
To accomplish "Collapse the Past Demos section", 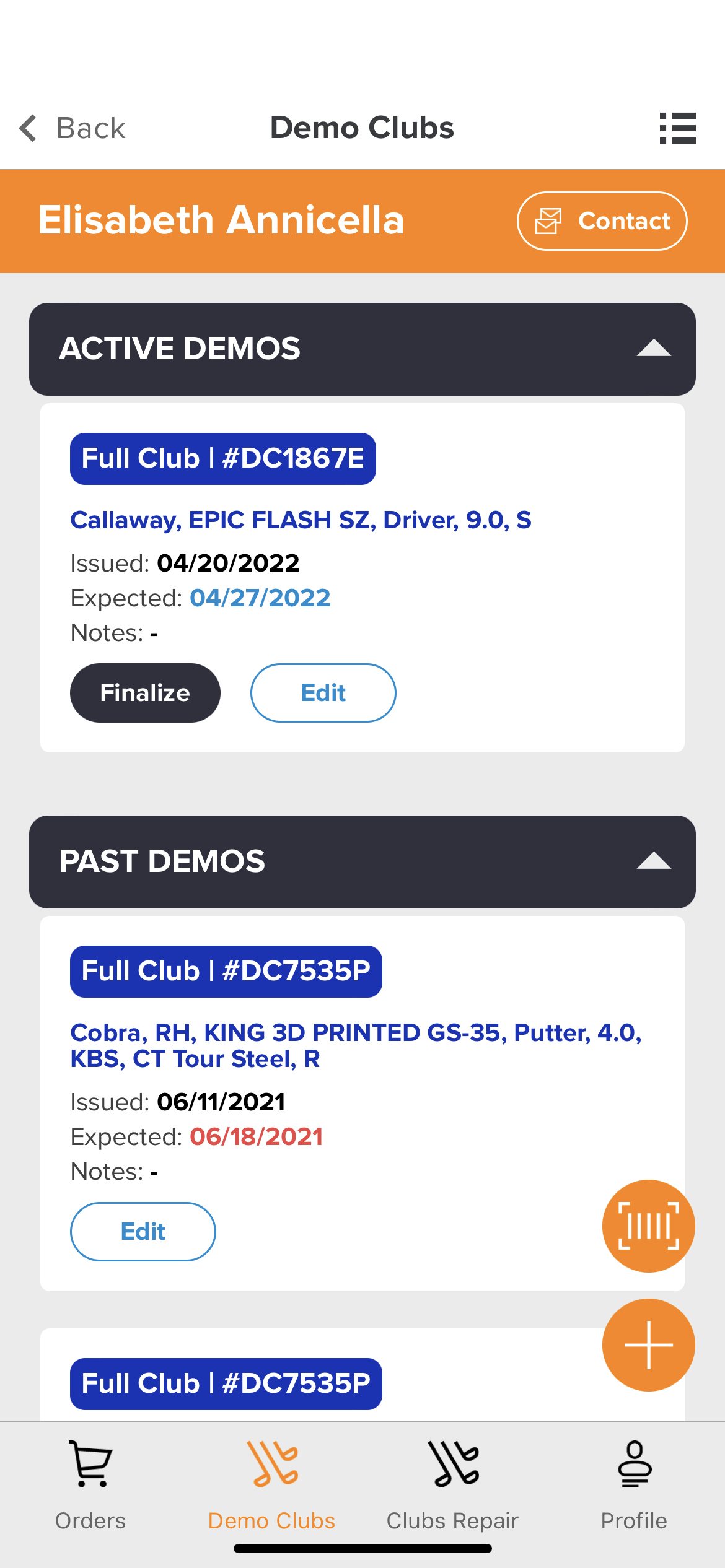I will pos(654,861).
